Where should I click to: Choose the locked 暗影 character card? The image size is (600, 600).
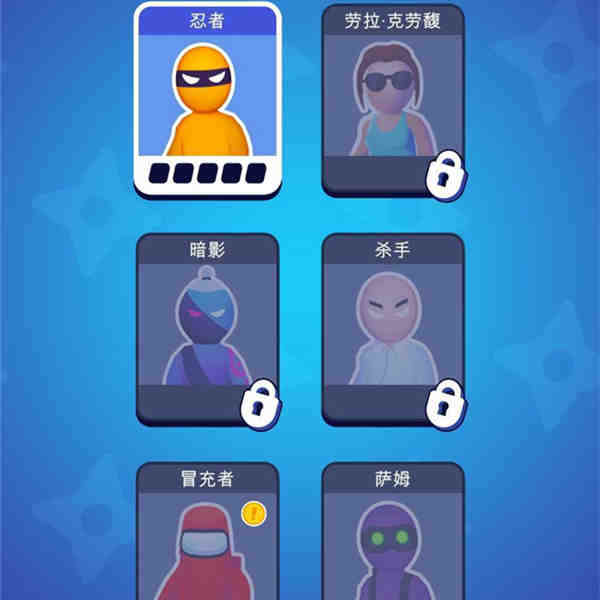(x=207, y=330)
